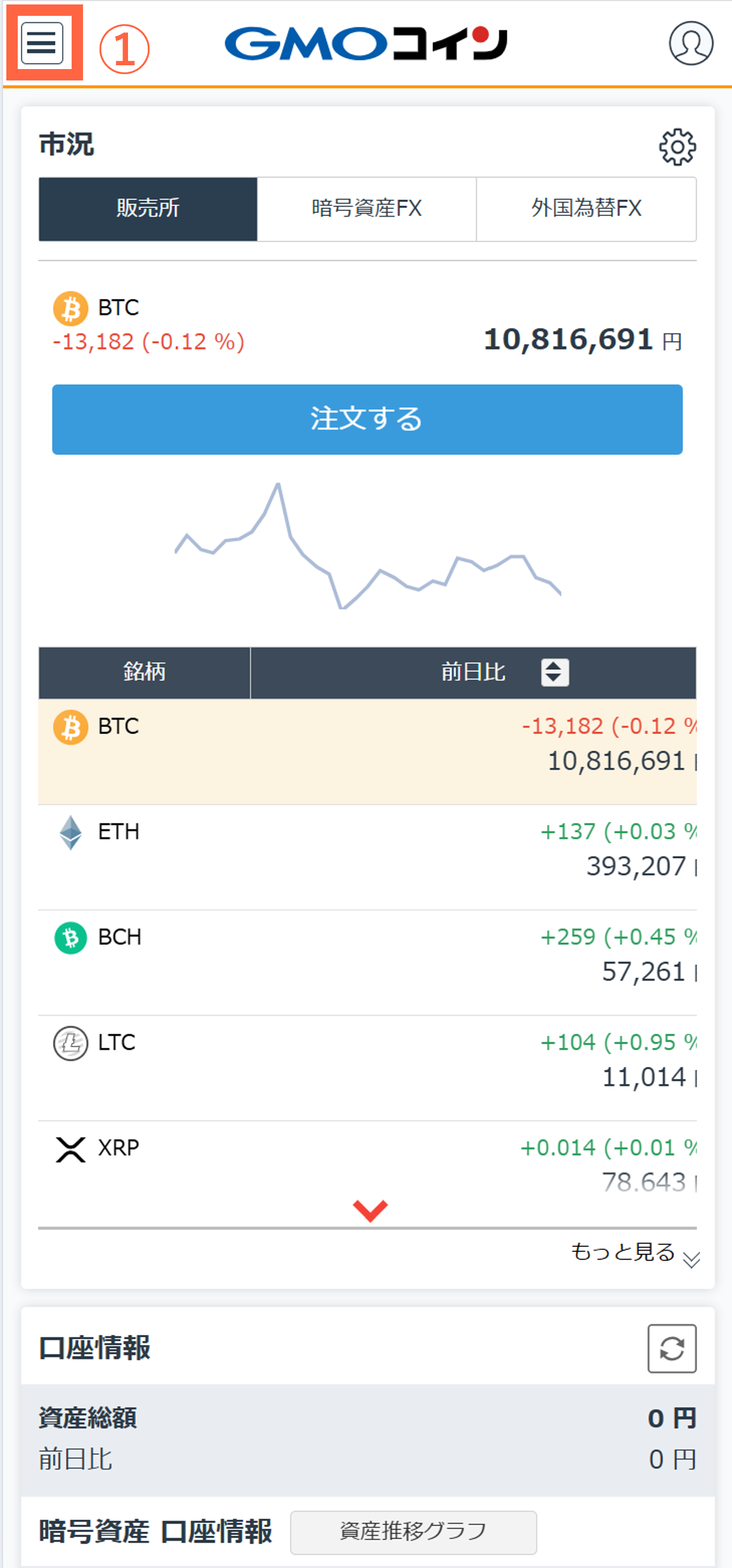The width and height of the screenshot is (732, 1568).
Task: Open the user account icon
Action: pos(691,43)
